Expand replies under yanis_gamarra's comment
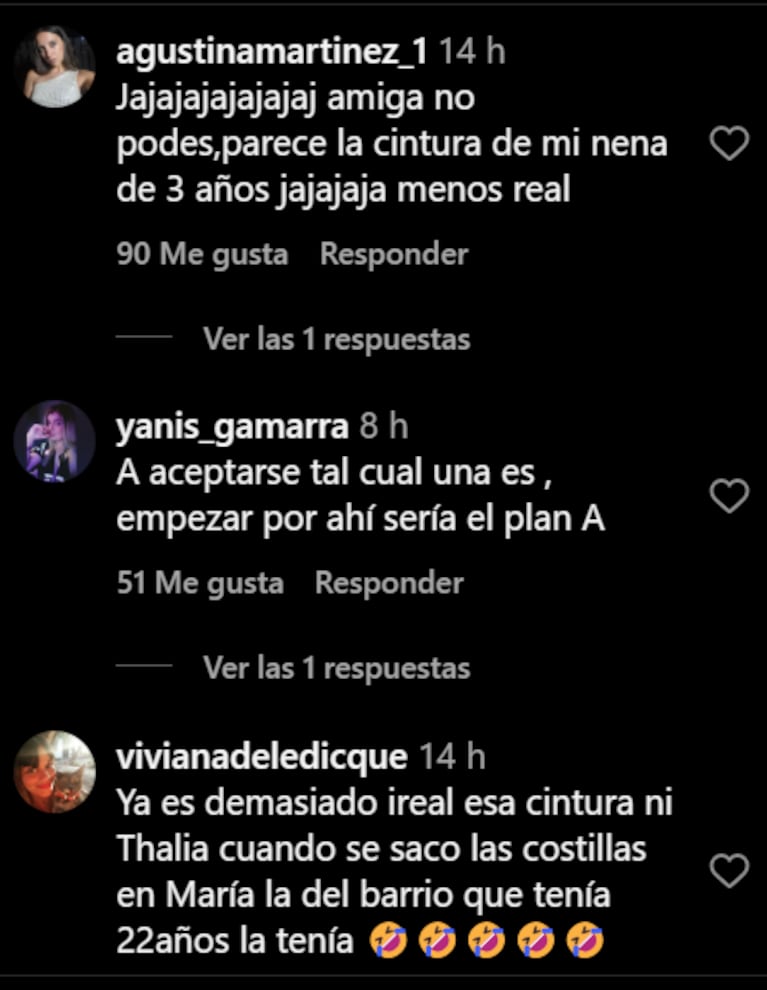This screenshot has height=990, width=767. tap(336, 667)
